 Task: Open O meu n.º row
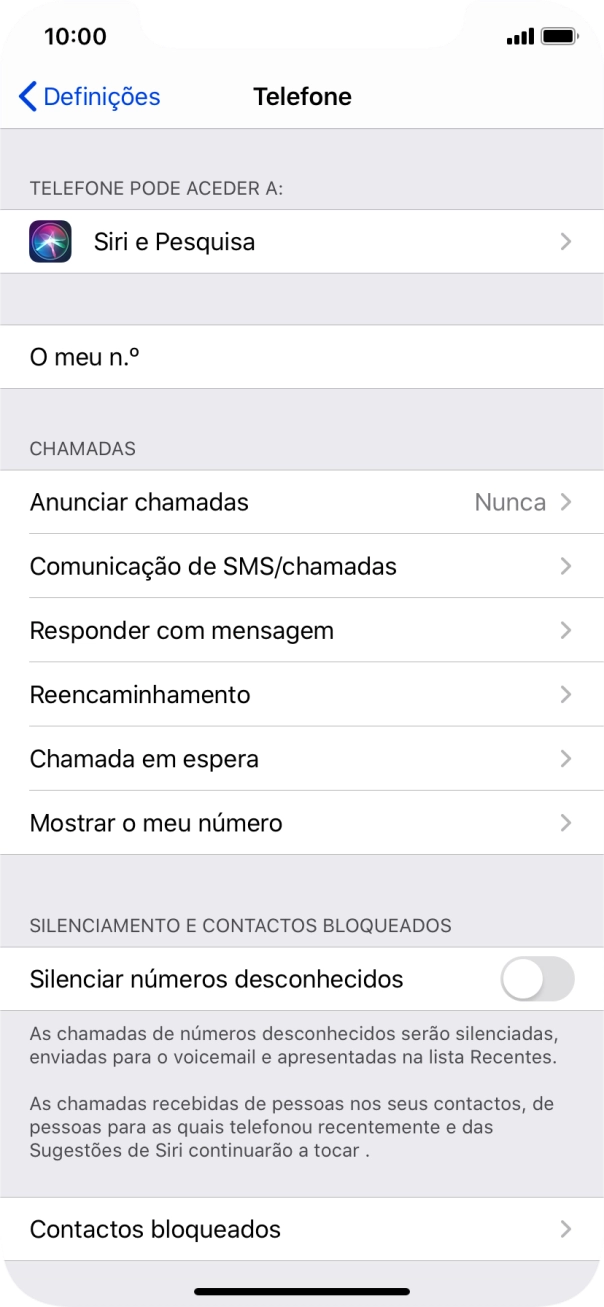click(300, 357)
